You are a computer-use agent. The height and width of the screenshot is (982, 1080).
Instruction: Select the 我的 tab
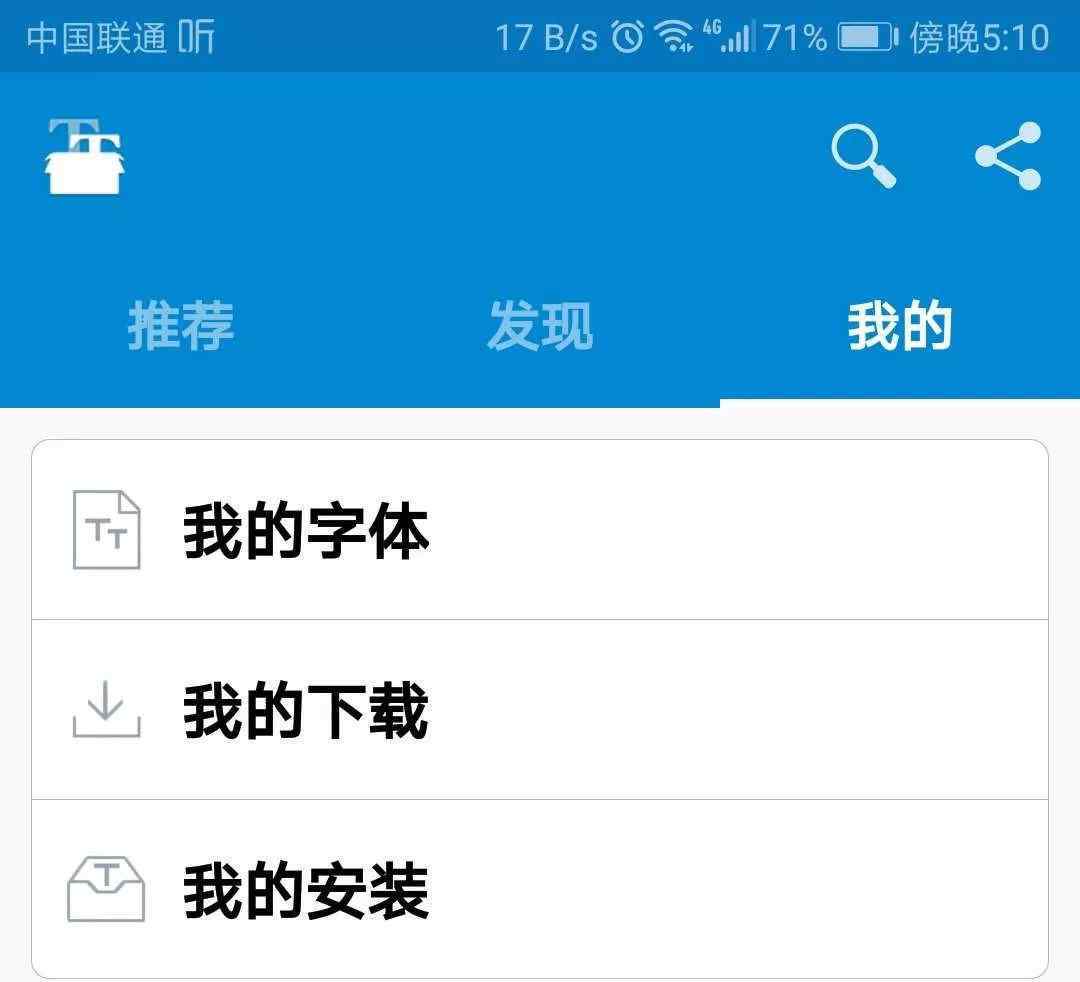[x=900, y=326]
